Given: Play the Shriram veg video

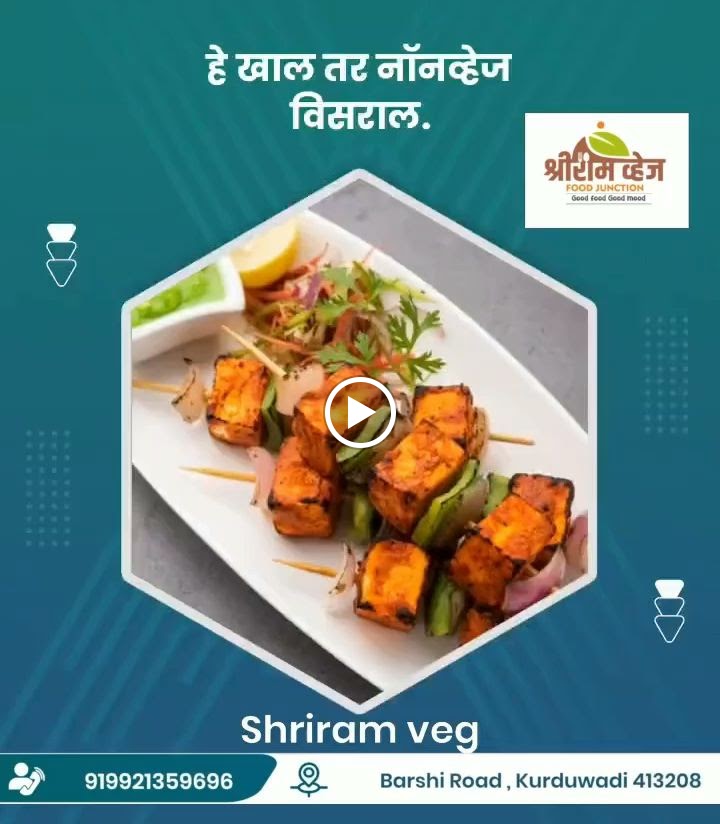Looking at the screenshot, I should (360, 413).
